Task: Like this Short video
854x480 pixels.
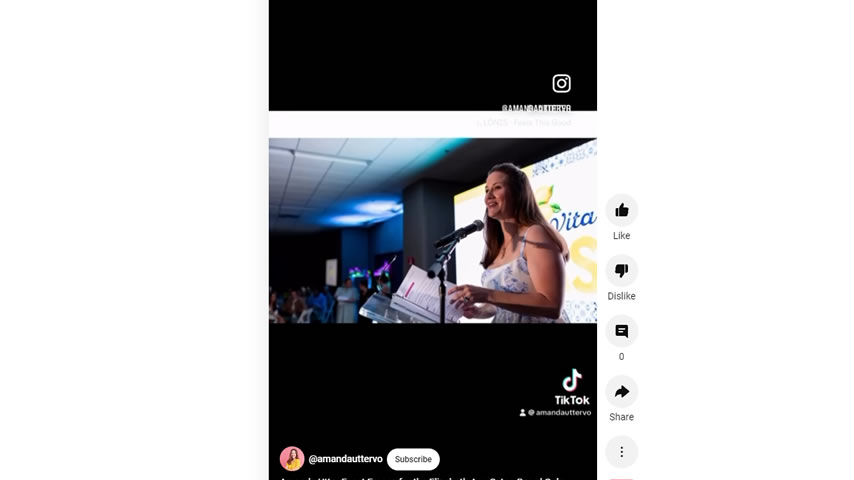Action: coord(621,210)
